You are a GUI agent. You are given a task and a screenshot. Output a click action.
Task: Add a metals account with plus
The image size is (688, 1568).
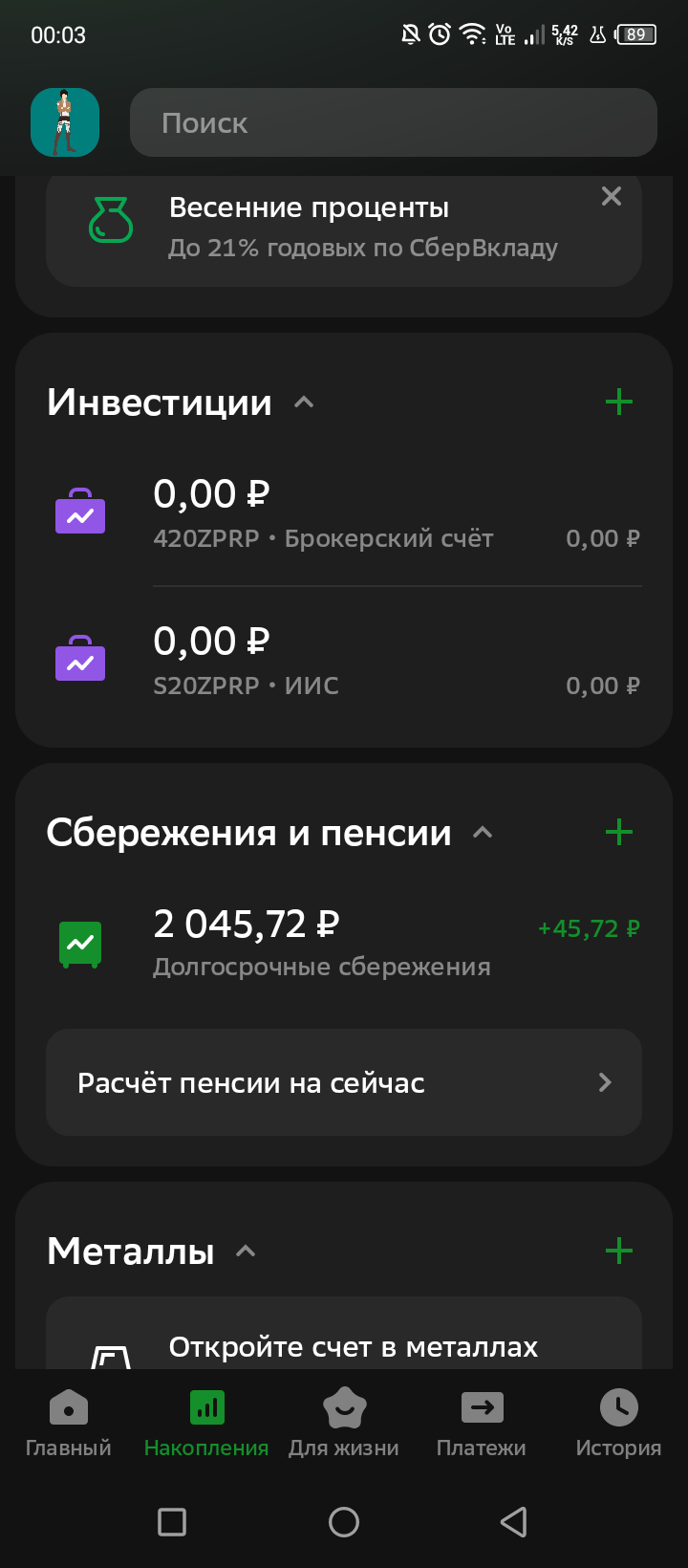click(x=619, y=1251)
